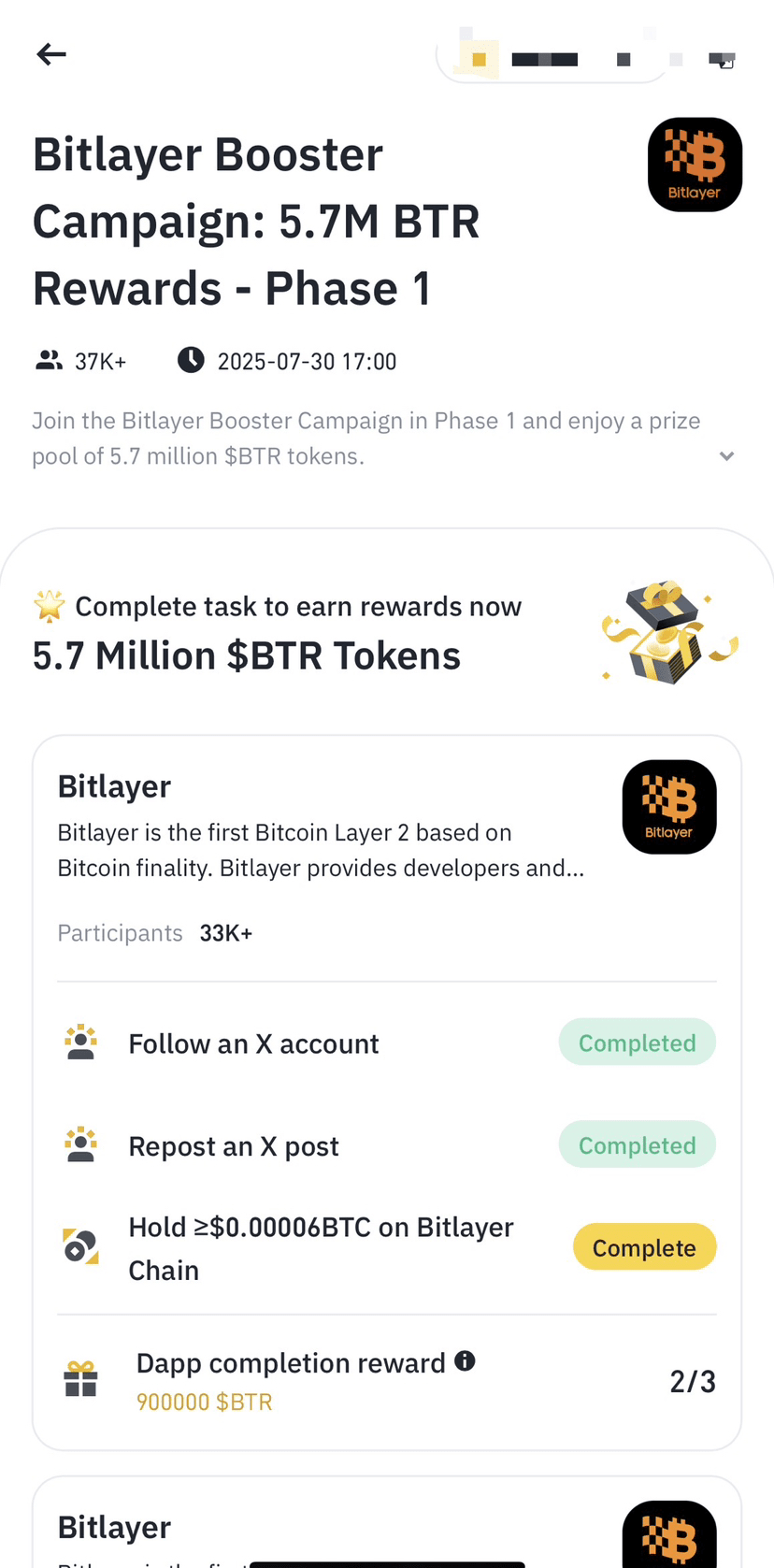Expand the campaign description chevron
This screenshot has height=1568, width=774.
(x=726, y=456)
